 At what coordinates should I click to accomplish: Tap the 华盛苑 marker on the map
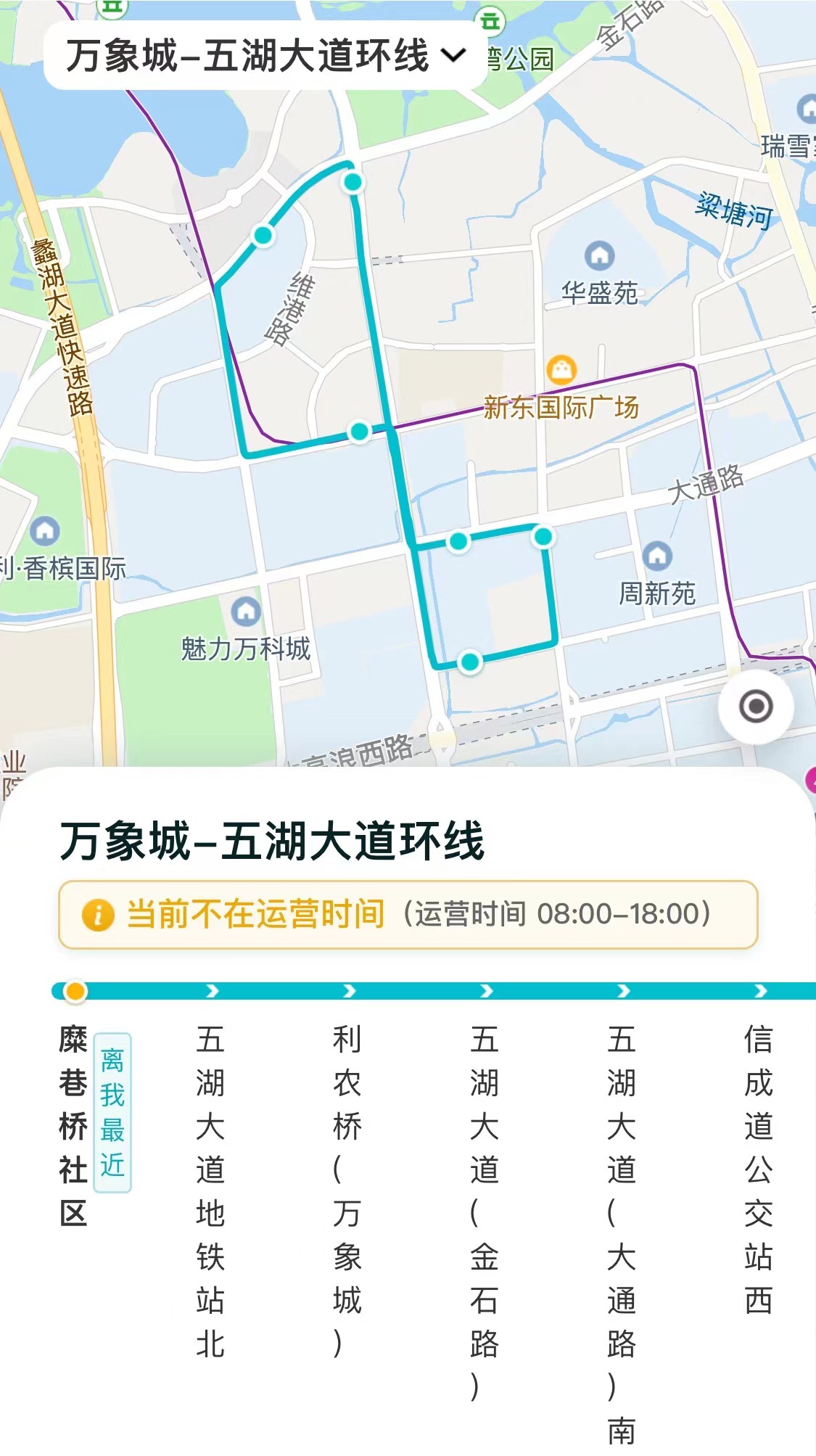[599, 255]
